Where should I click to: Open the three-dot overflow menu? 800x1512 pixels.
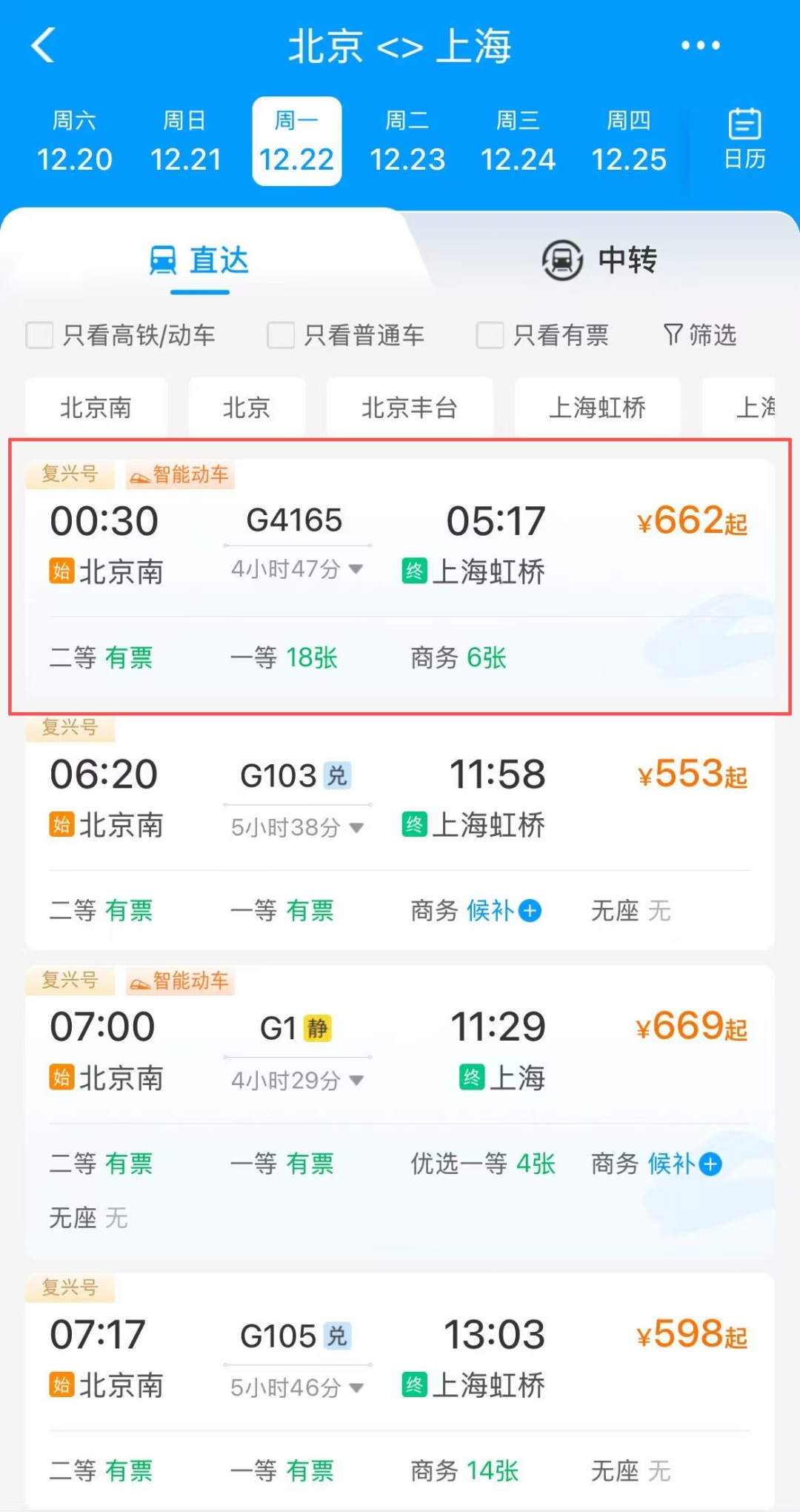pos(700,46)
